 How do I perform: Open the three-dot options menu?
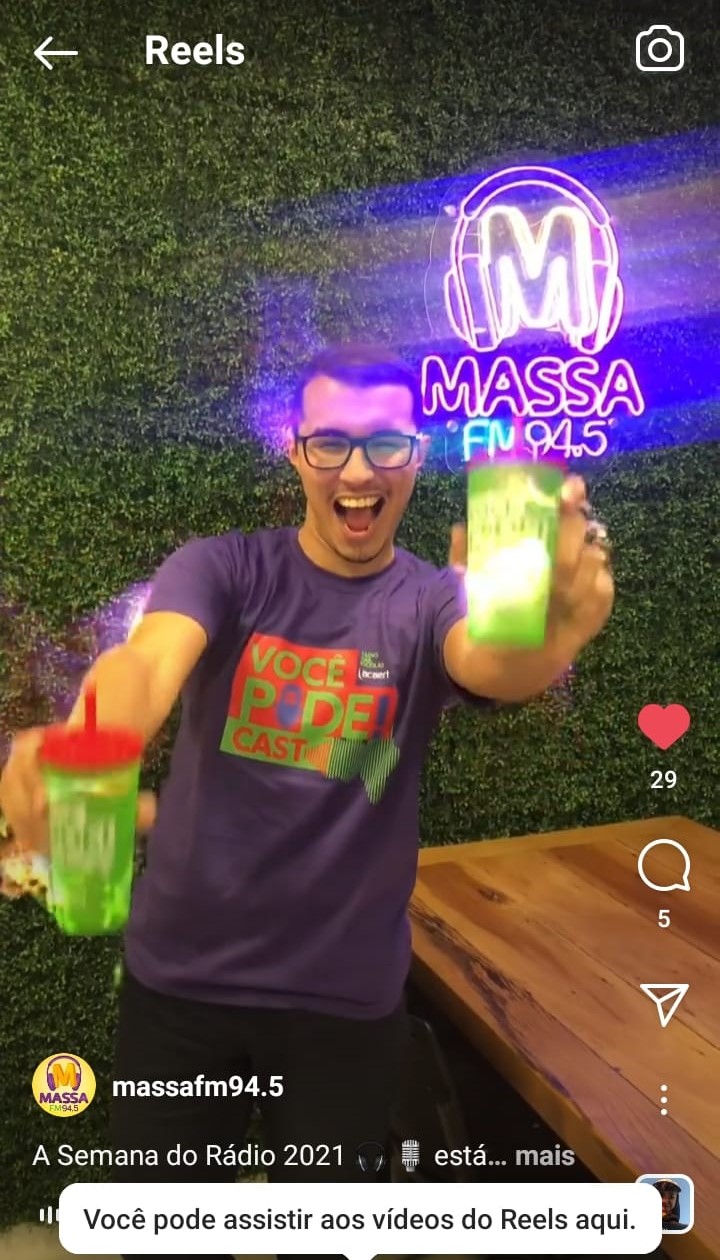664,1100
